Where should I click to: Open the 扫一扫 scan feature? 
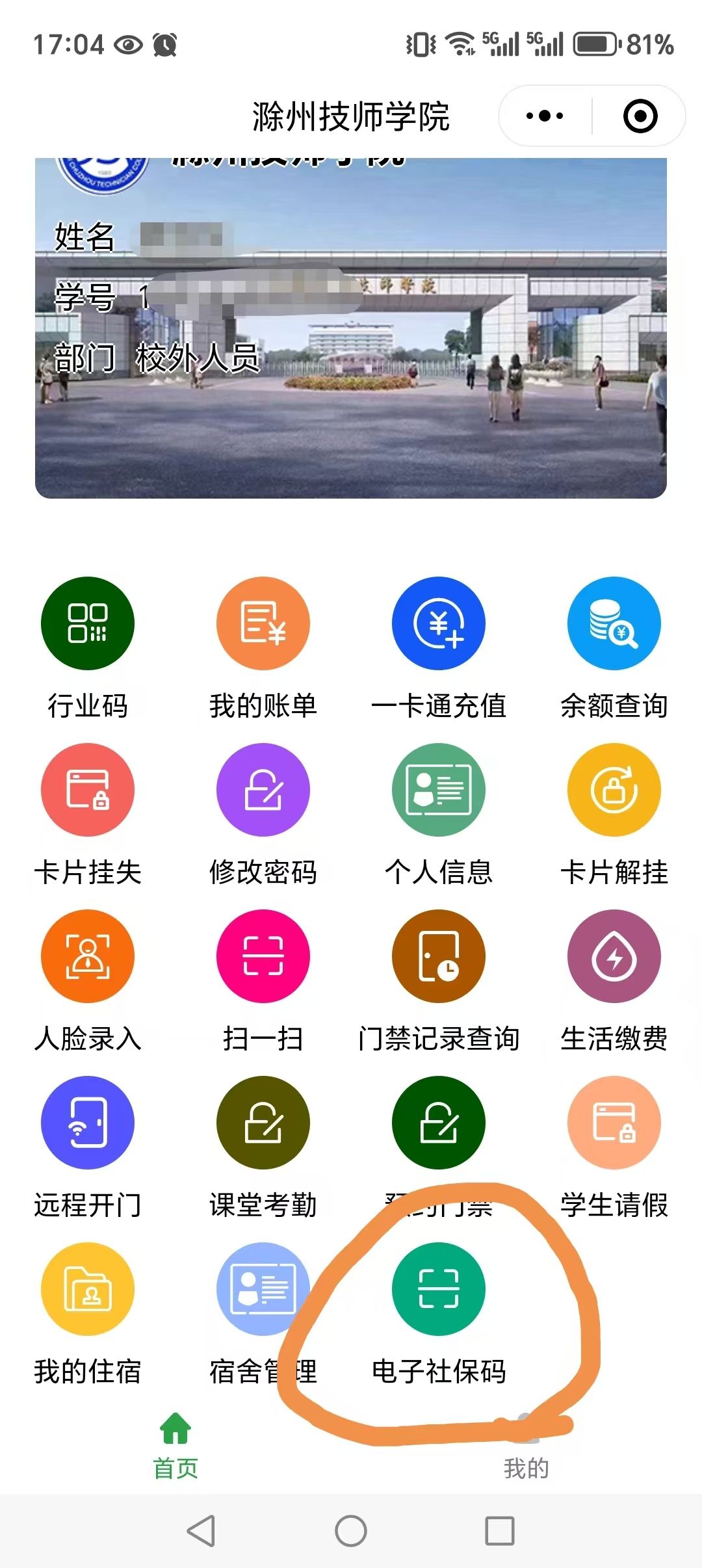[262, 956]
